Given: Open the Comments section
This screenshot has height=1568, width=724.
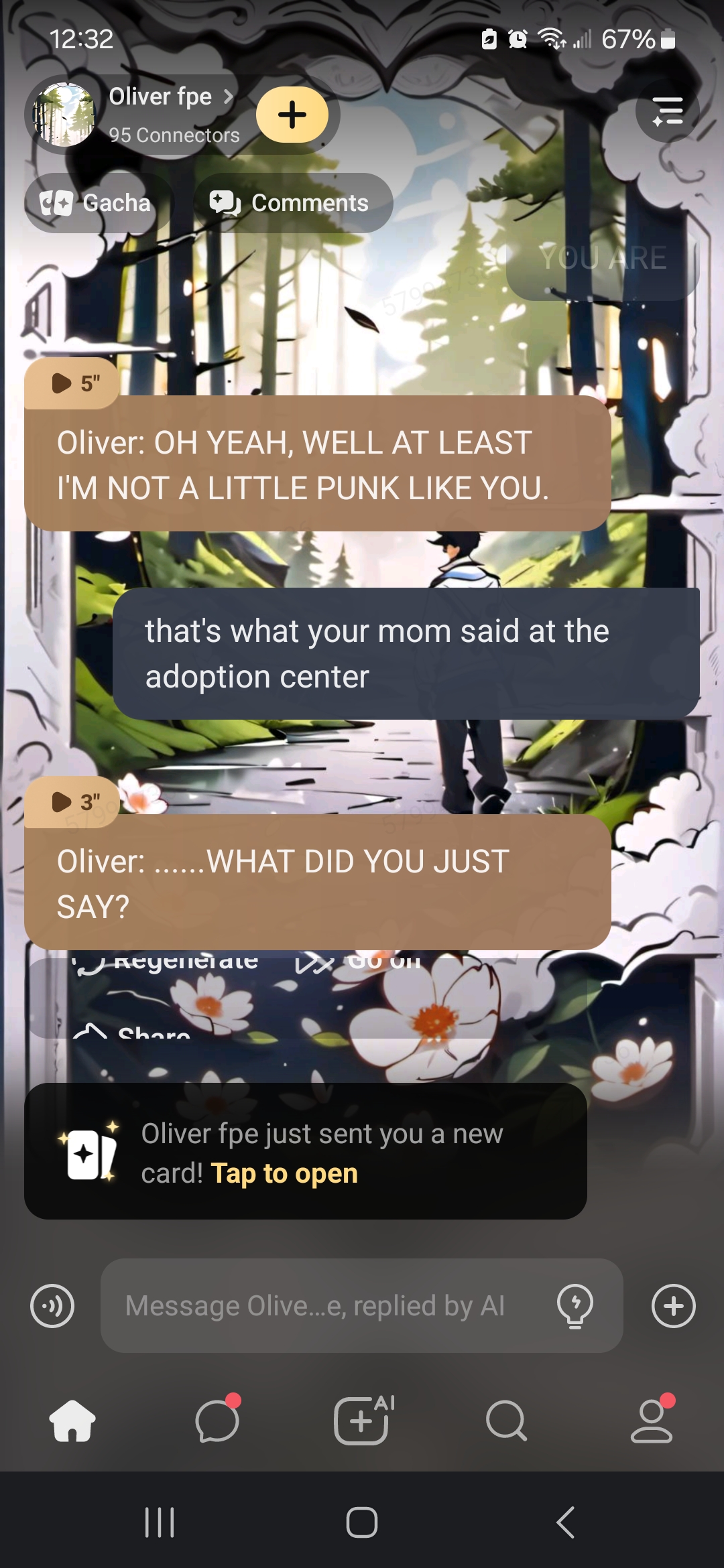Looking at the screenshot, I should click(292, 203).
